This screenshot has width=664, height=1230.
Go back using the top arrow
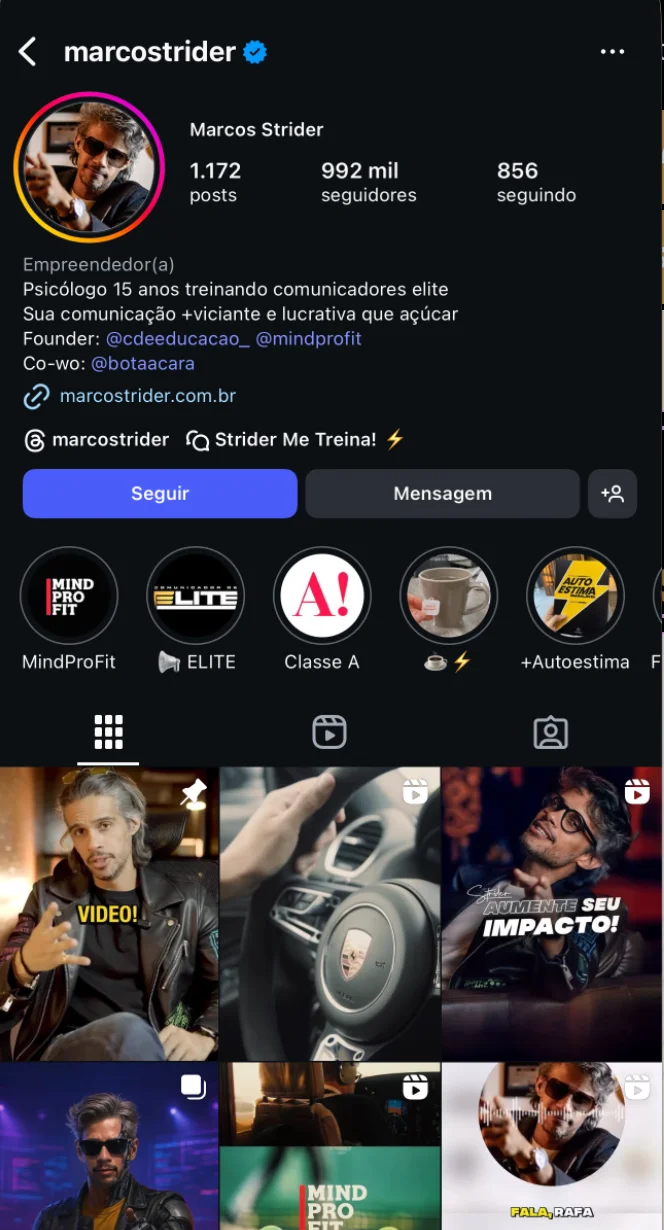28,52
